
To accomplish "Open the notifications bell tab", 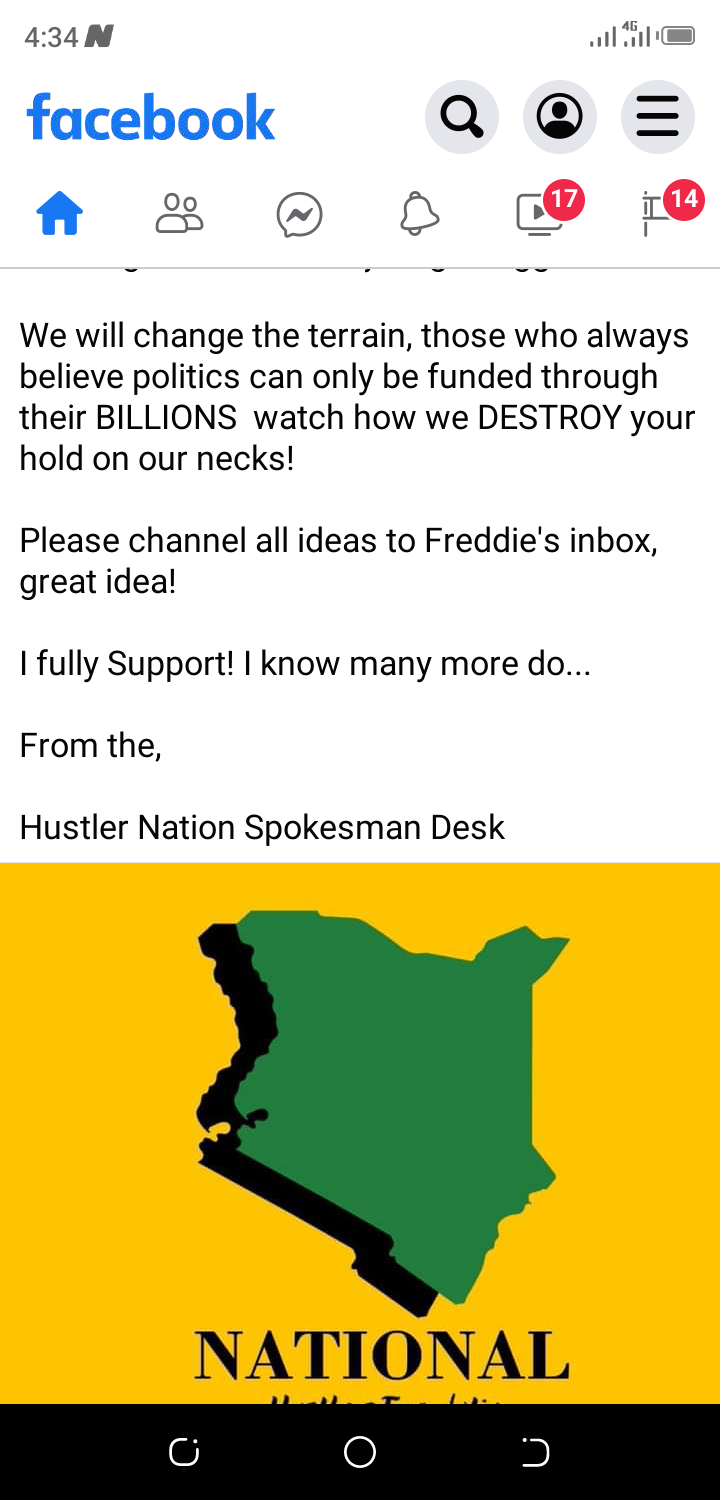I will [419, 214].
